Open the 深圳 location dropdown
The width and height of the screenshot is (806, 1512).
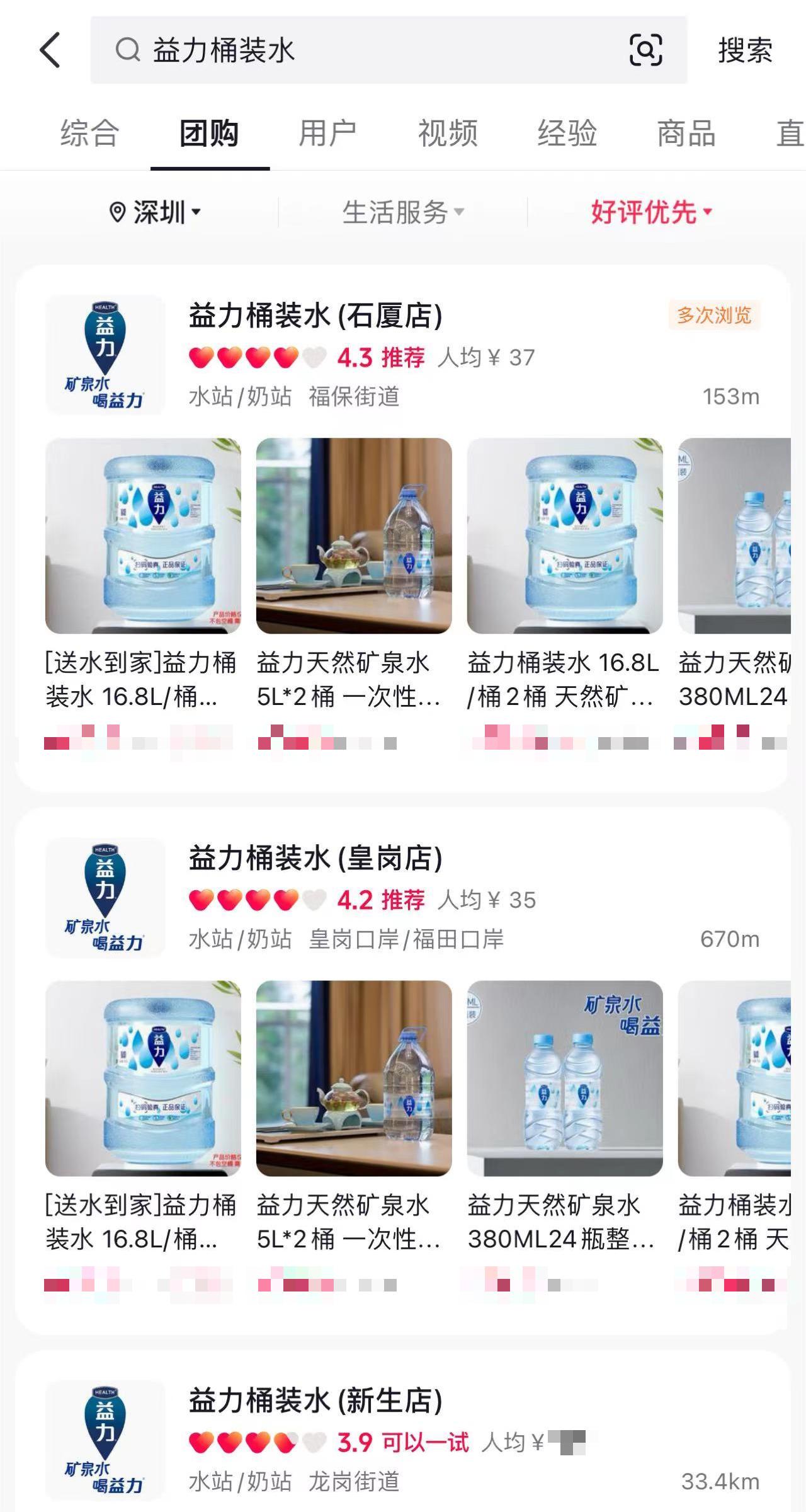point(155,212)
